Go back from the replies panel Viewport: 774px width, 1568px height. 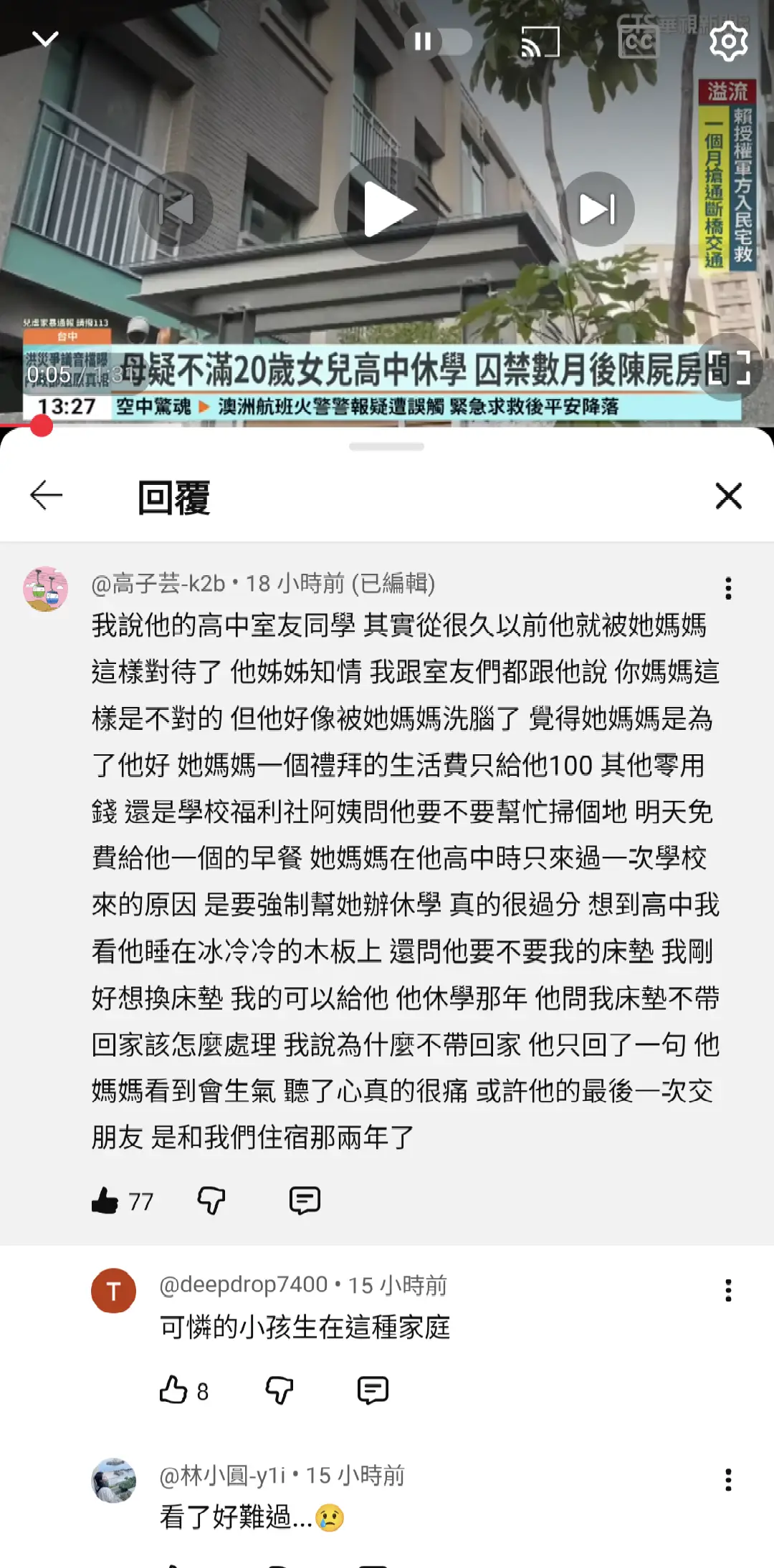[47, 496]
